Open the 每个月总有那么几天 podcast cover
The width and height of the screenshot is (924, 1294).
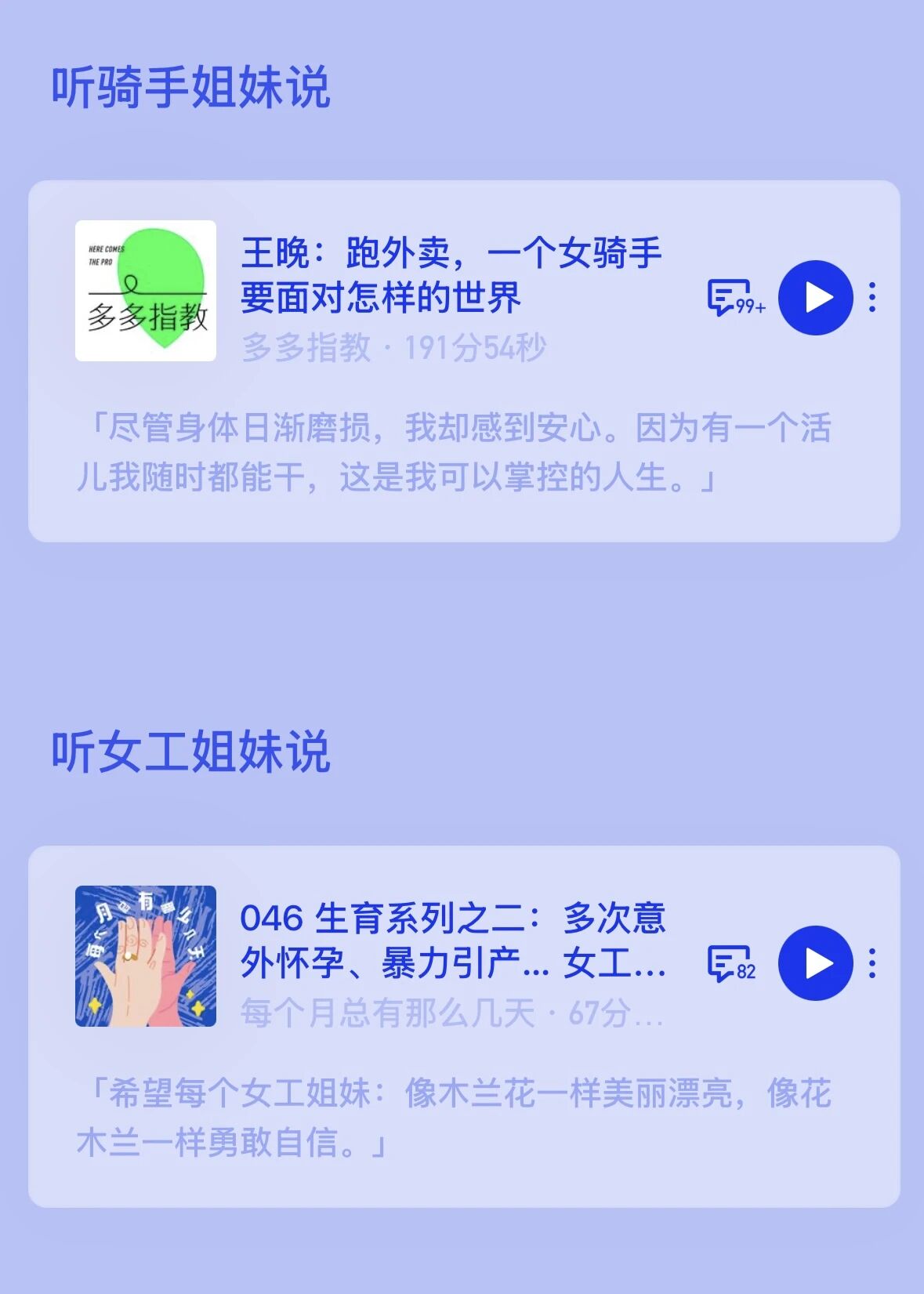coord(146,956)
